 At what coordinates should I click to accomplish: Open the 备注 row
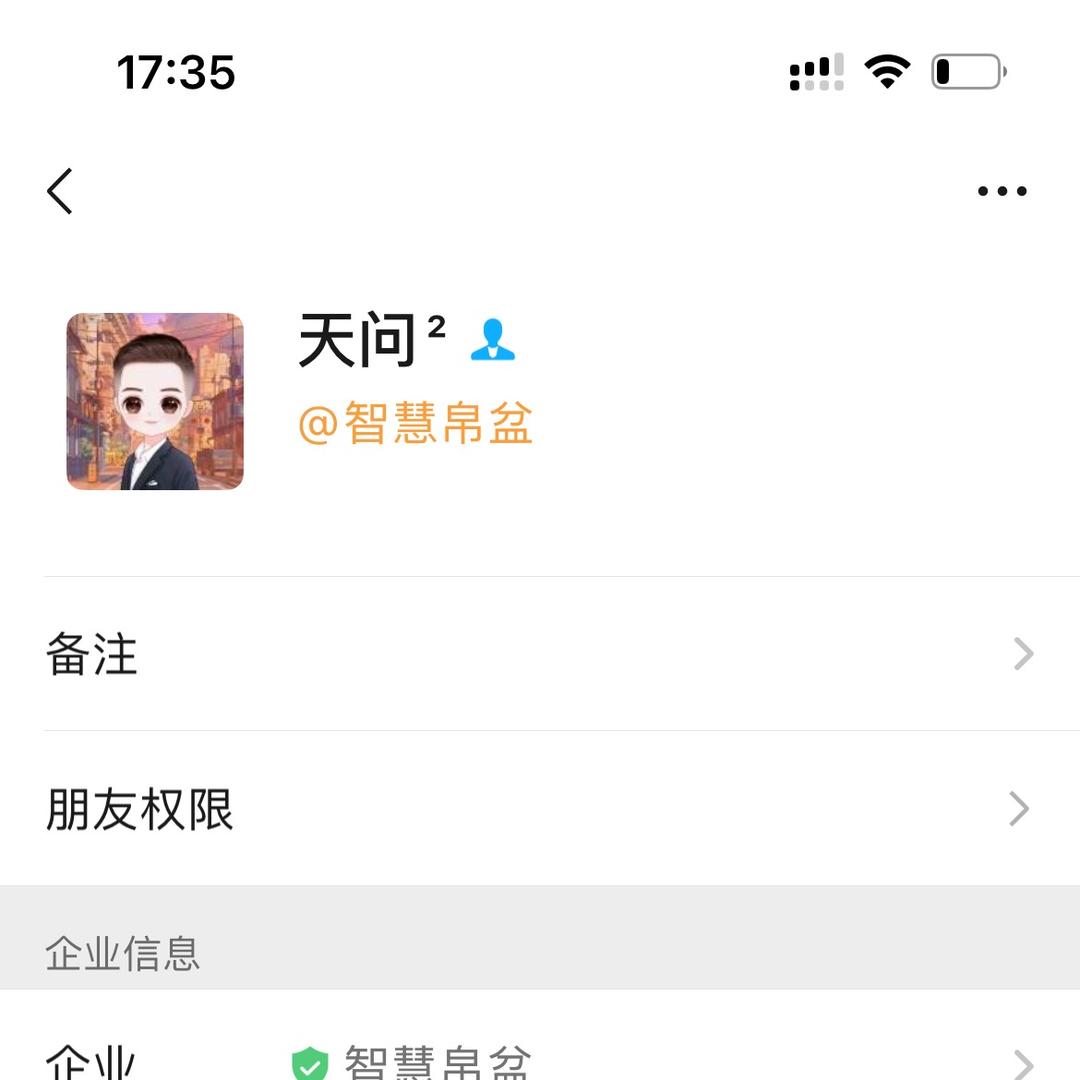coord(540,655)
